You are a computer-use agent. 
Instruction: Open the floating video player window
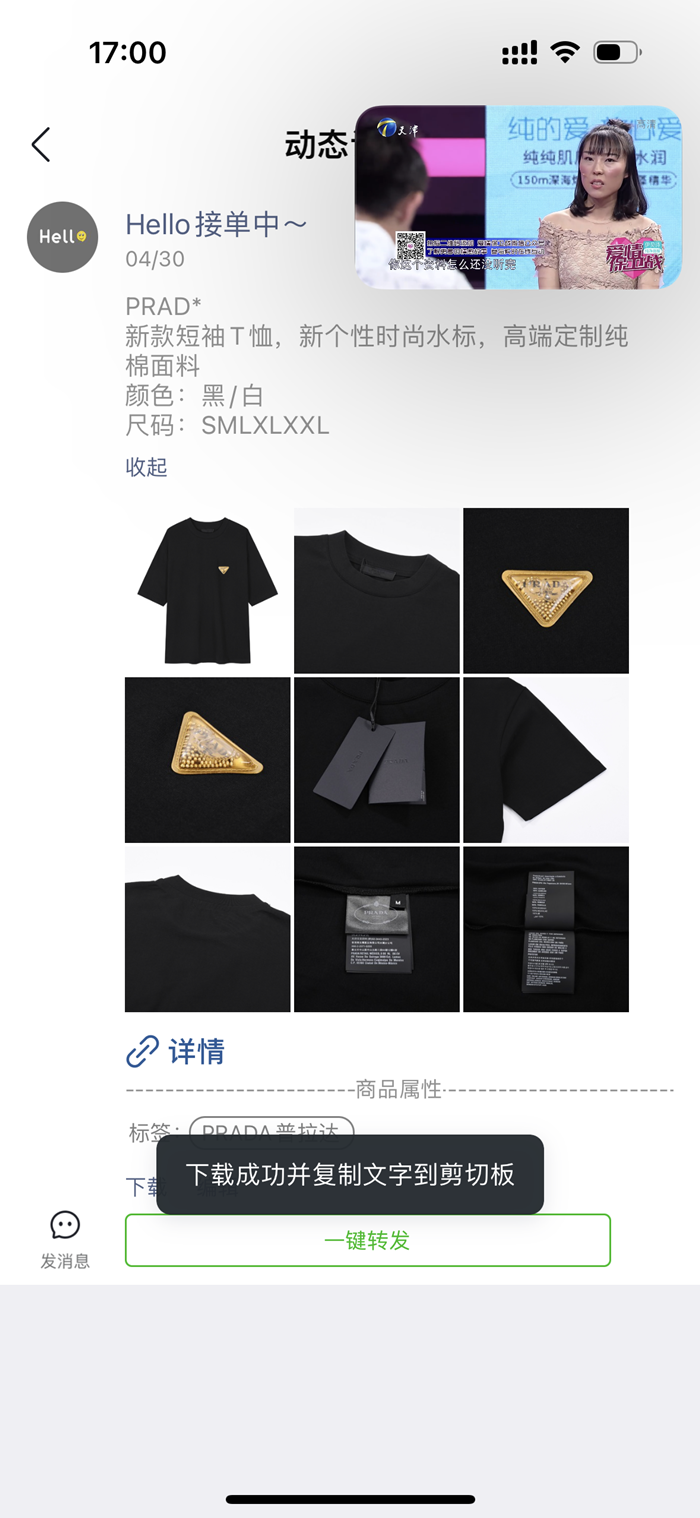pos(519,197)
